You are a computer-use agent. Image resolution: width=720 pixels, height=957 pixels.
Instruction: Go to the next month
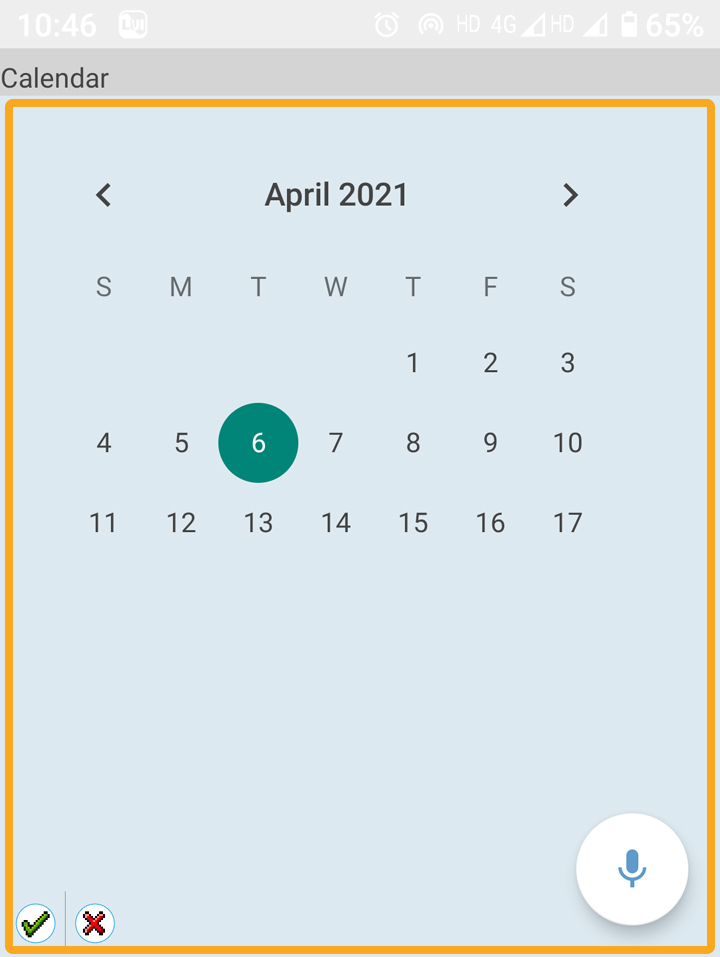coord(570,195)
